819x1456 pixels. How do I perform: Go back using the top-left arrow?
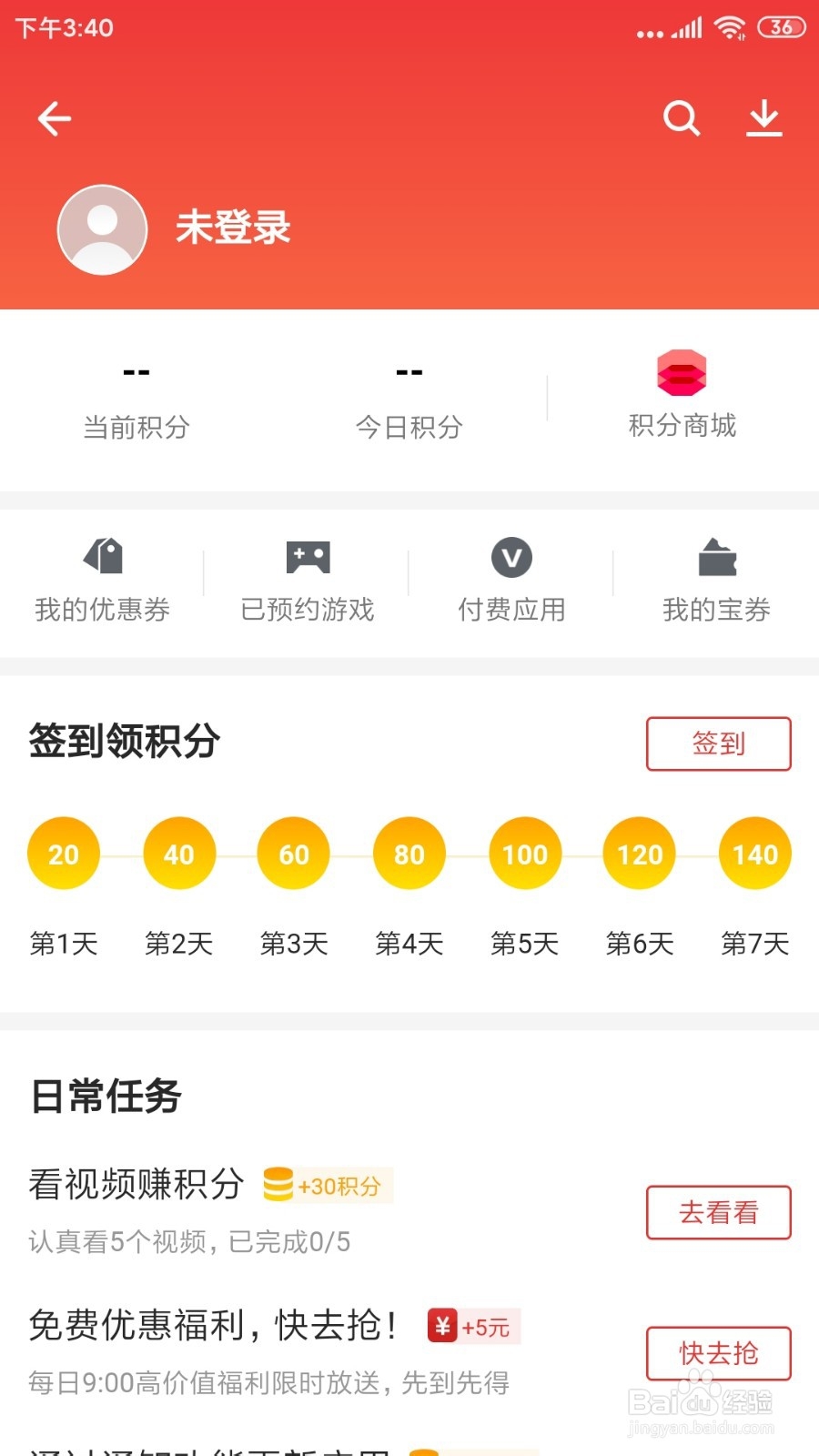(55, 118)
